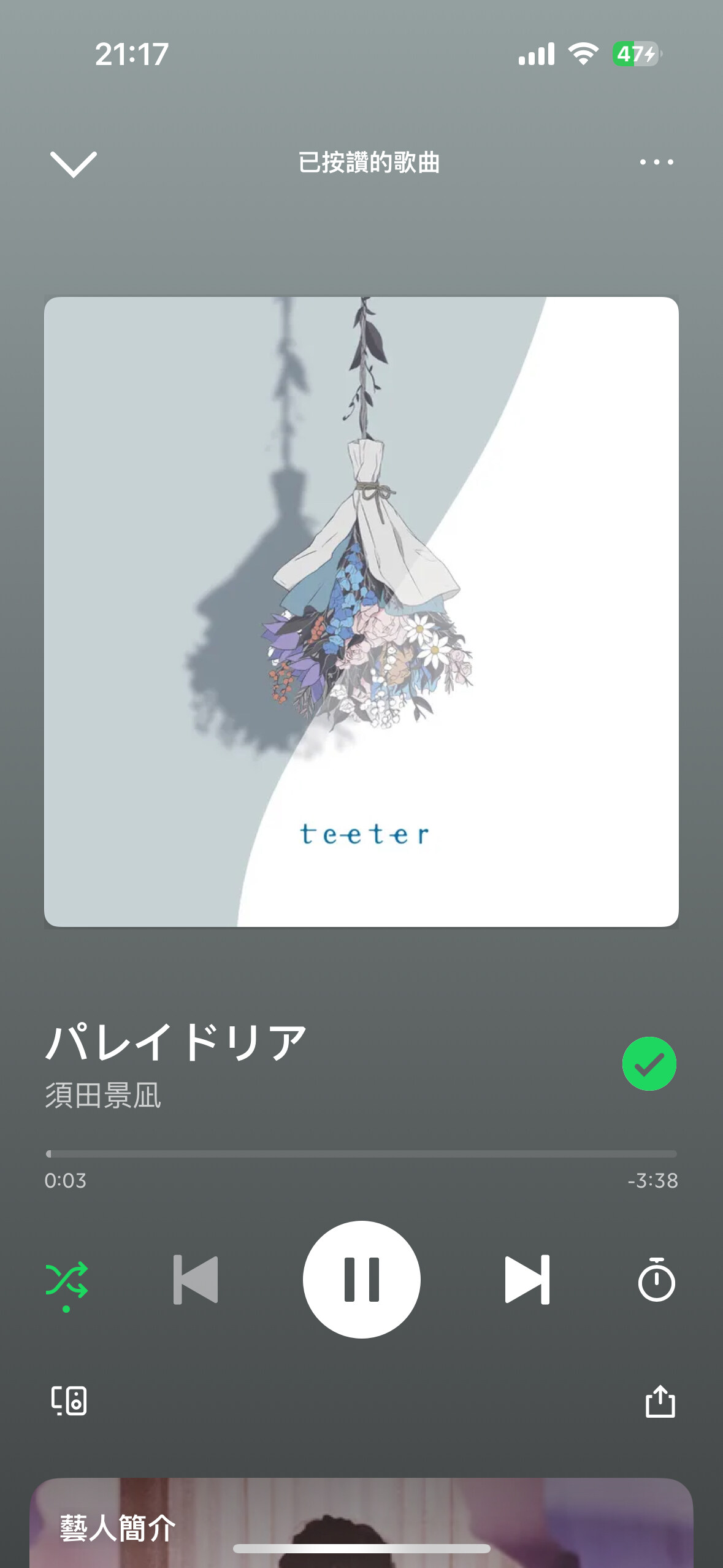Open artist 須田景凪's page
Image resolution: width=723 pixels, height=1568 pixels.
[x=103, y=1096]
